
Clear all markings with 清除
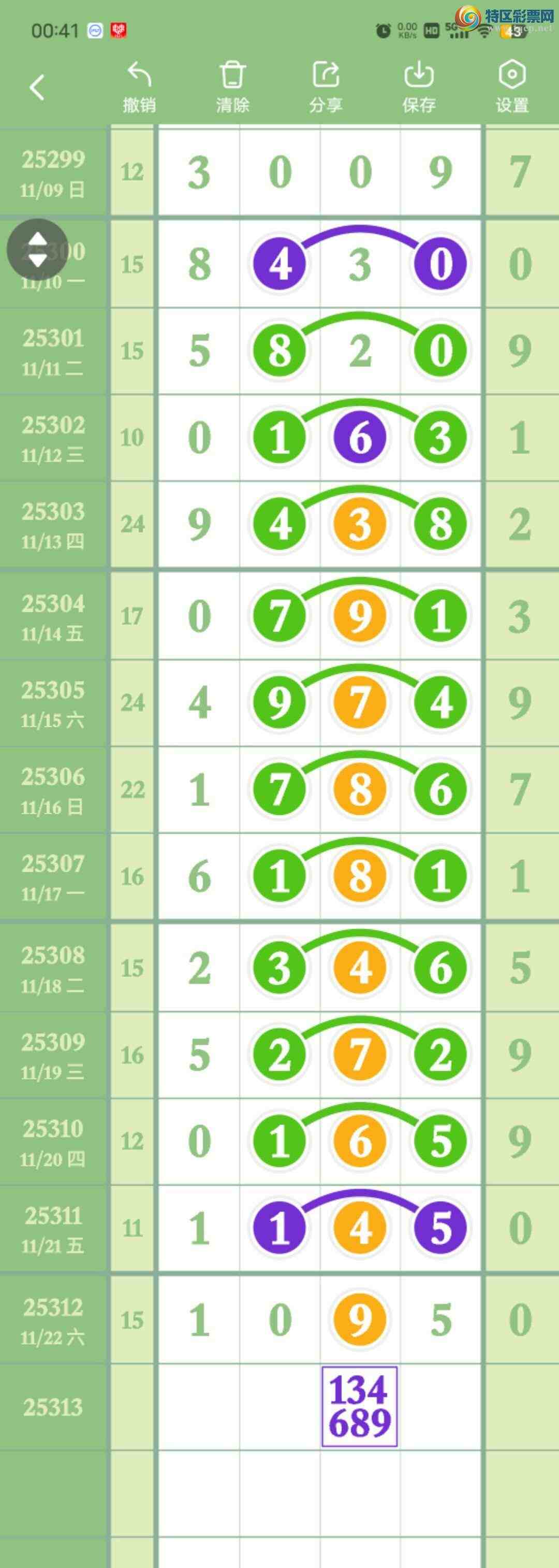click(232, 88)
